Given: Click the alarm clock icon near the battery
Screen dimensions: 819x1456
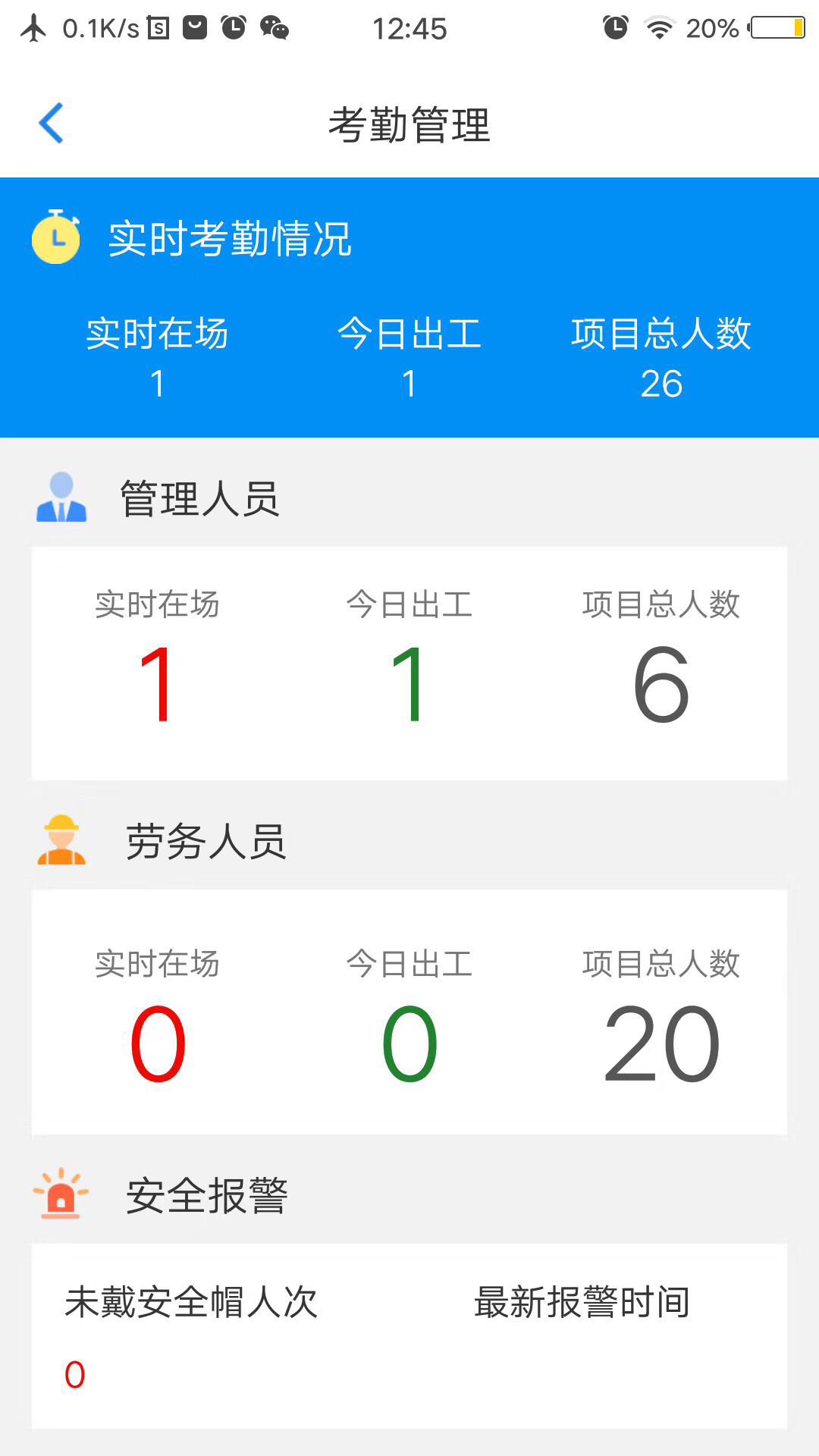Looking at the screenshot, I should tap(614, 27).
